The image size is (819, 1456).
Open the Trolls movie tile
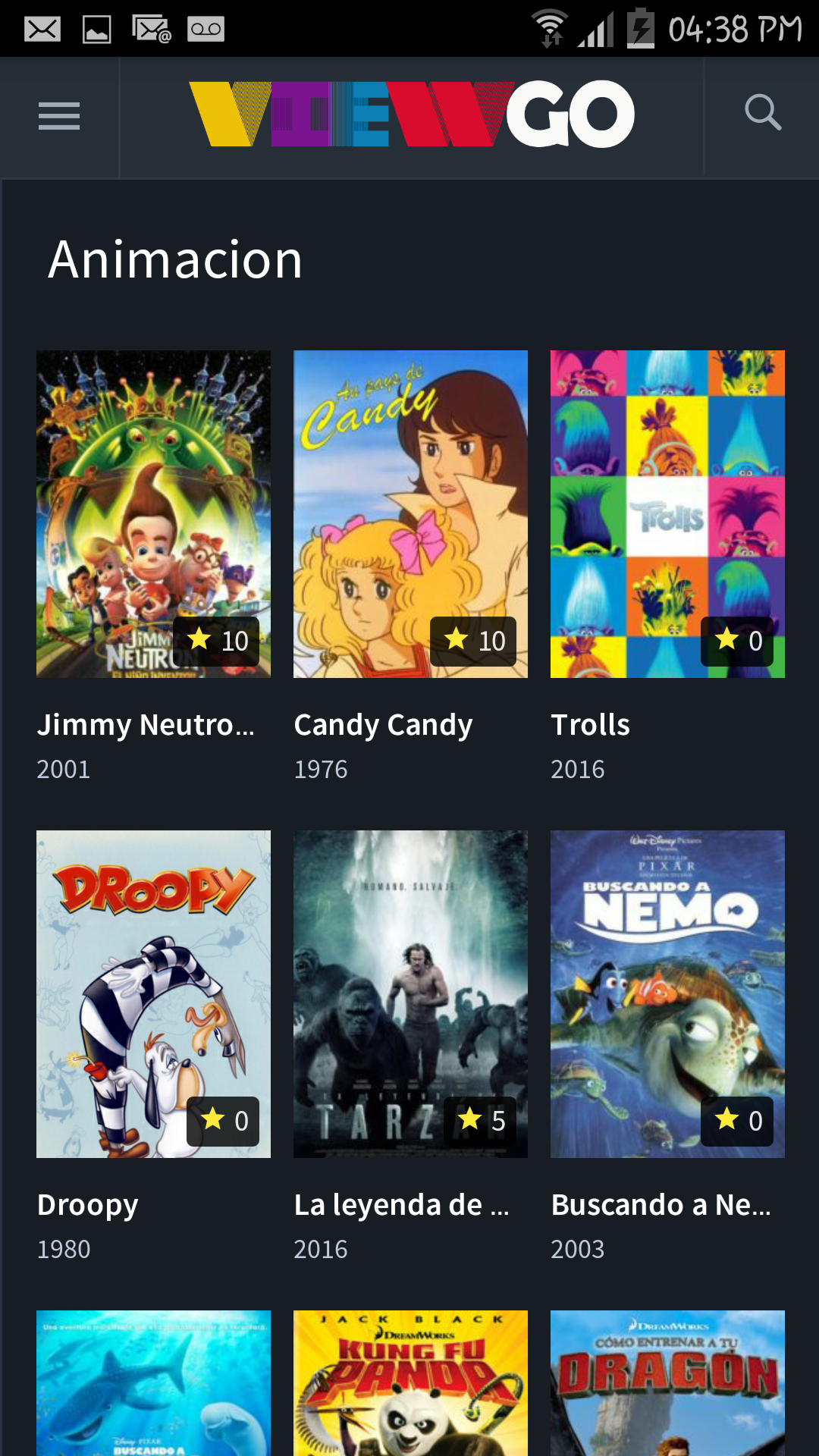point(667,513)
